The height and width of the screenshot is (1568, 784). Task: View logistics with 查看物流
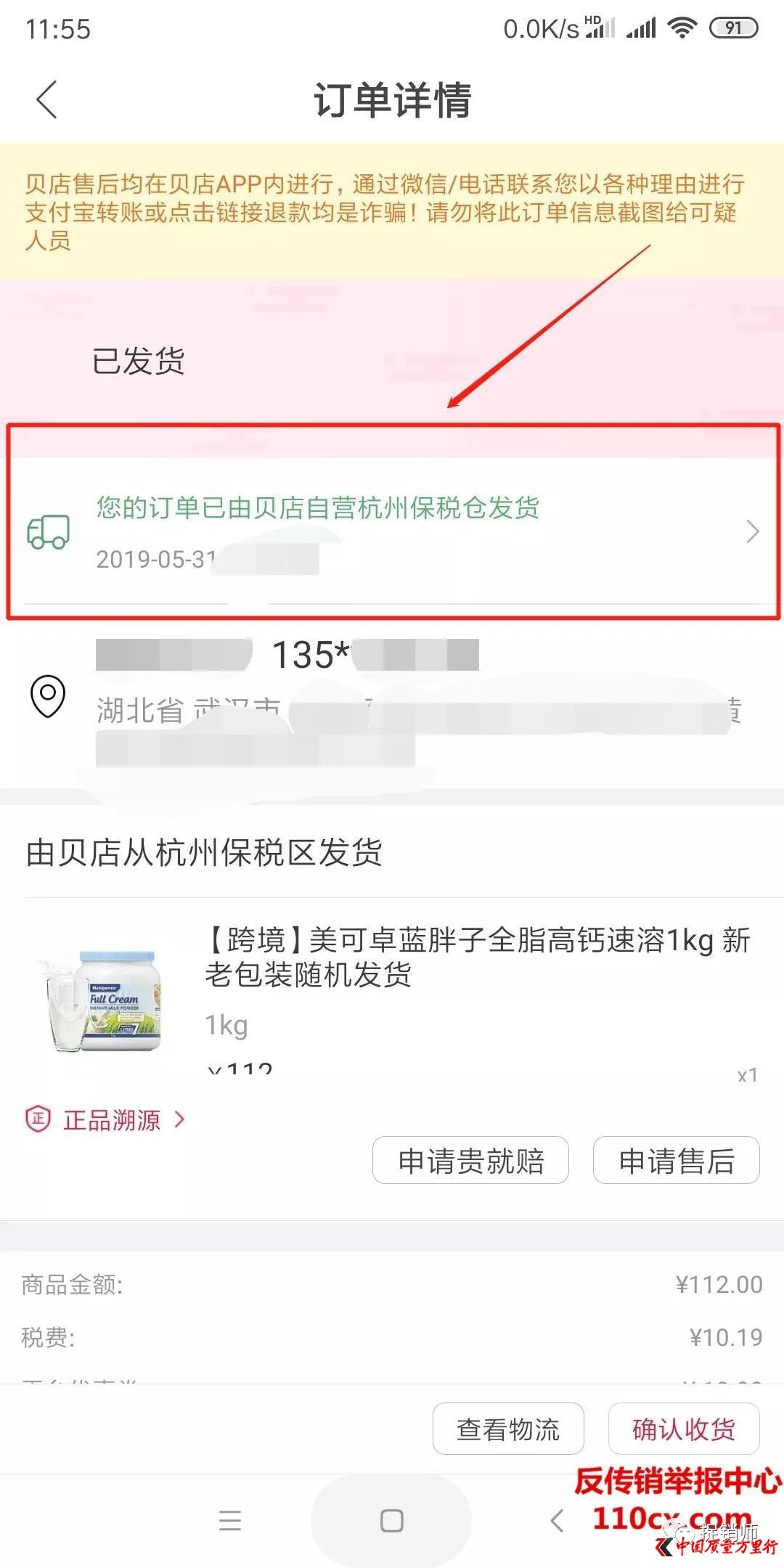(508, 1429)
